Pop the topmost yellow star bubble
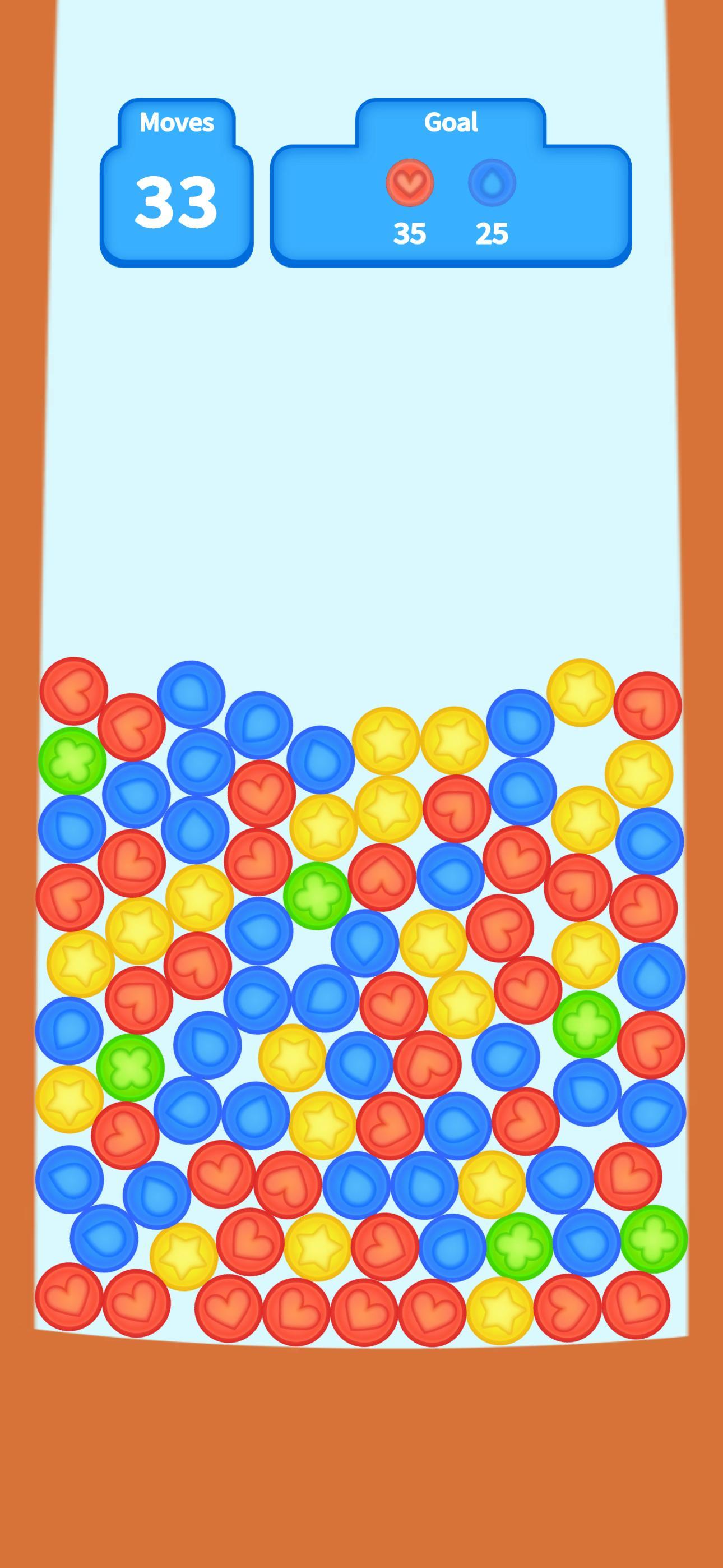 pyautogui.click(x=580, y=692)
